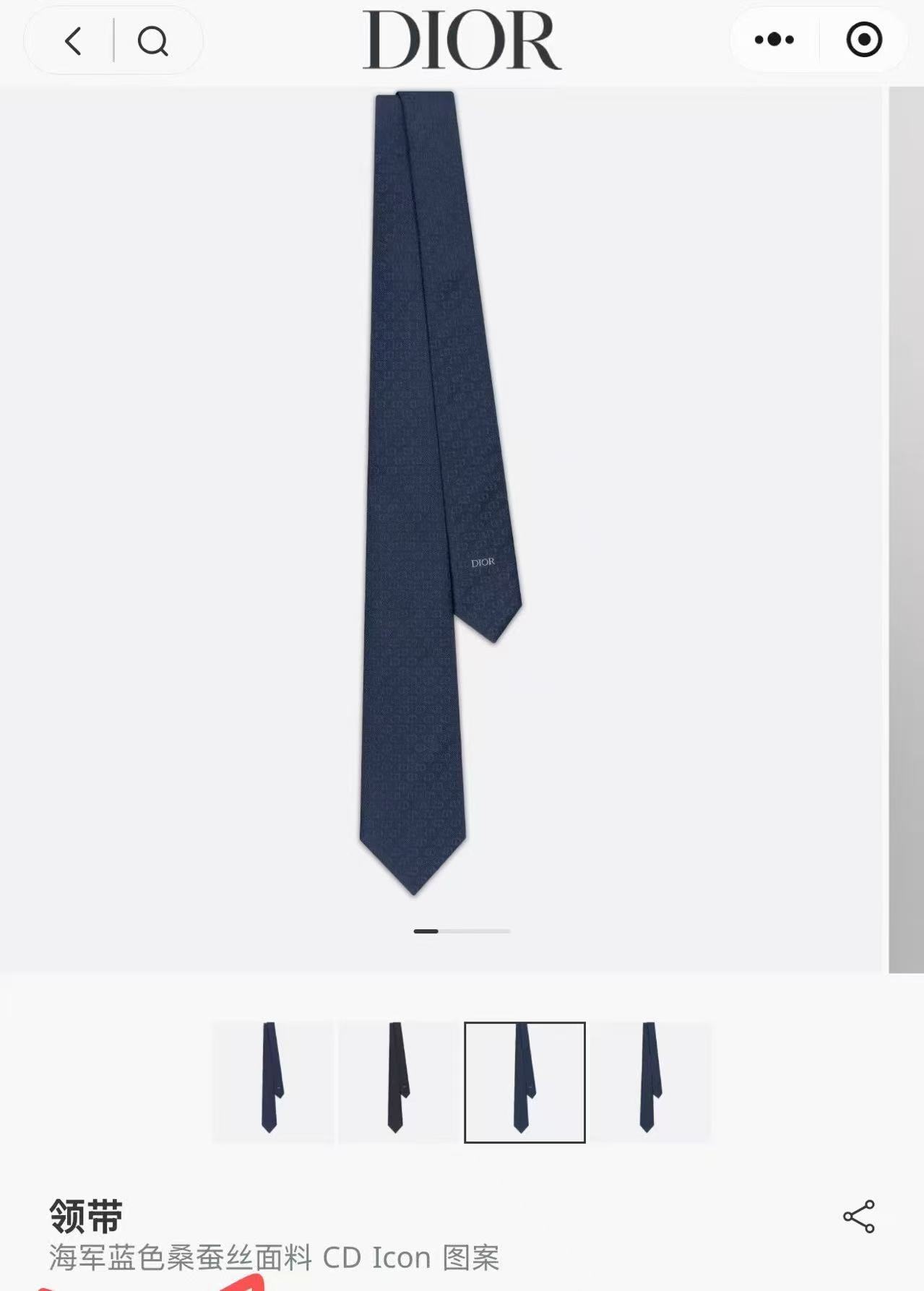This screenshot has height=1291, width=924.
Task: Open search from the top bar
Action: (x=152, y=41)
